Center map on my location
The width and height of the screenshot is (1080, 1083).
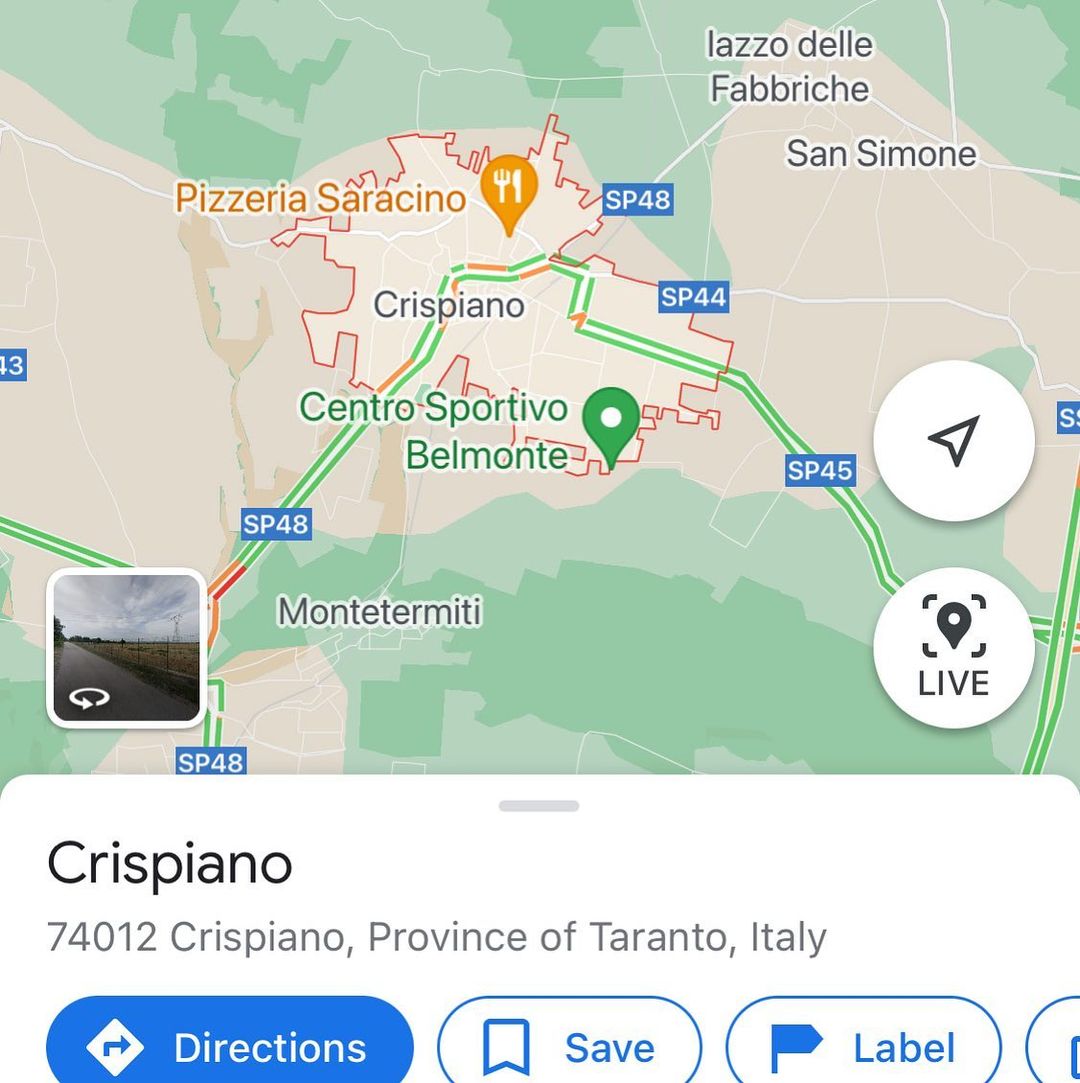(x=954, y=440)
